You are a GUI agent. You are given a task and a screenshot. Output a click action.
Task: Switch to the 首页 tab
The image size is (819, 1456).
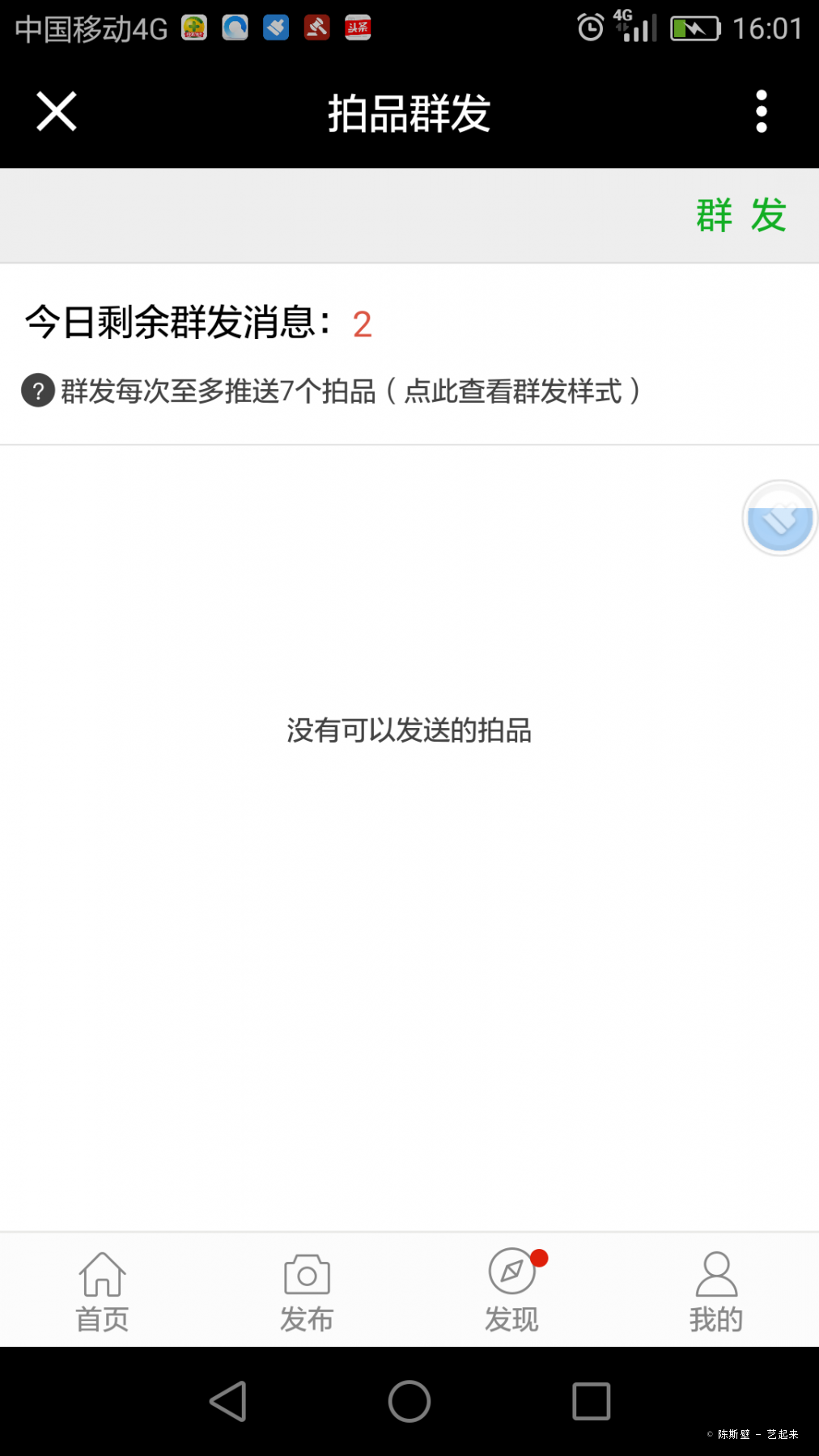pos(103,1292)
